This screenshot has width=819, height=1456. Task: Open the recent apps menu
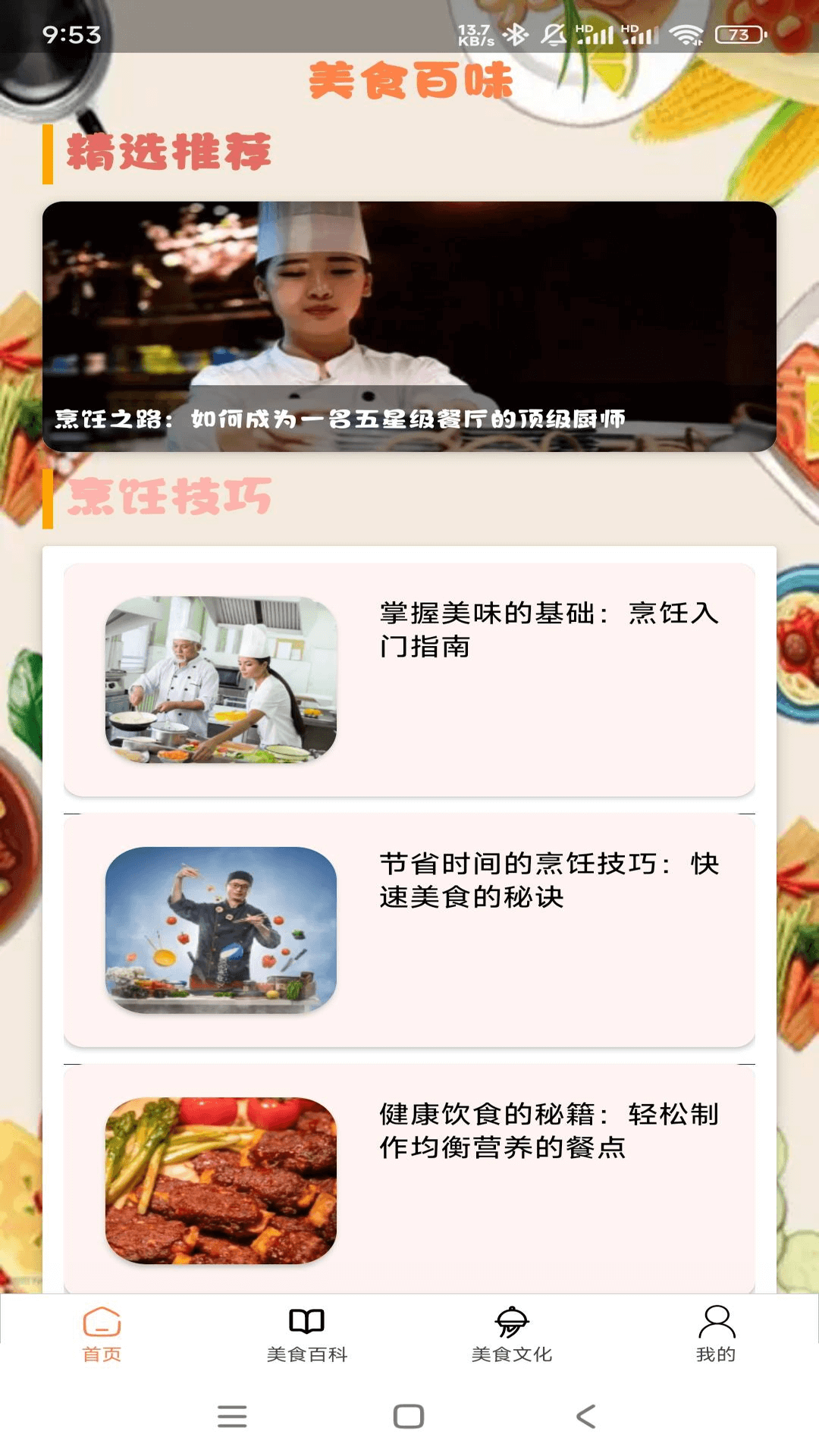point(232,1417)
